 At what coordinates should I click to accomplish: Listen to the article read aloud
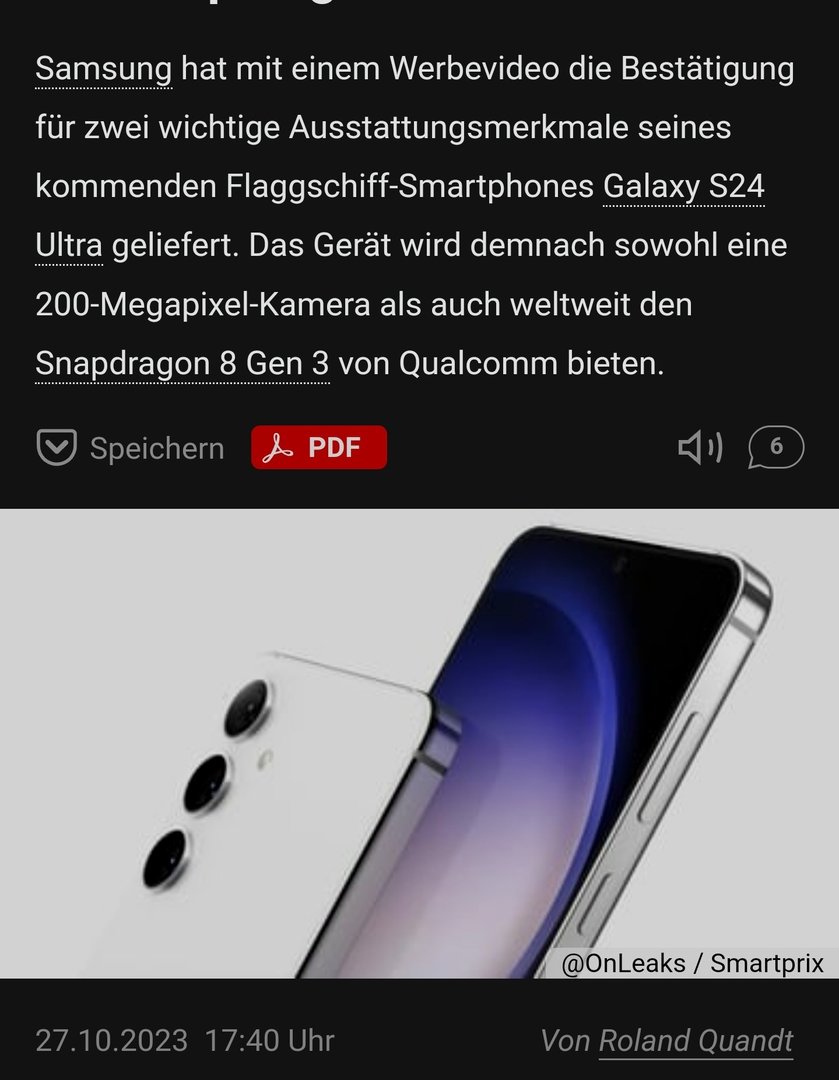[x=699, y=448]
